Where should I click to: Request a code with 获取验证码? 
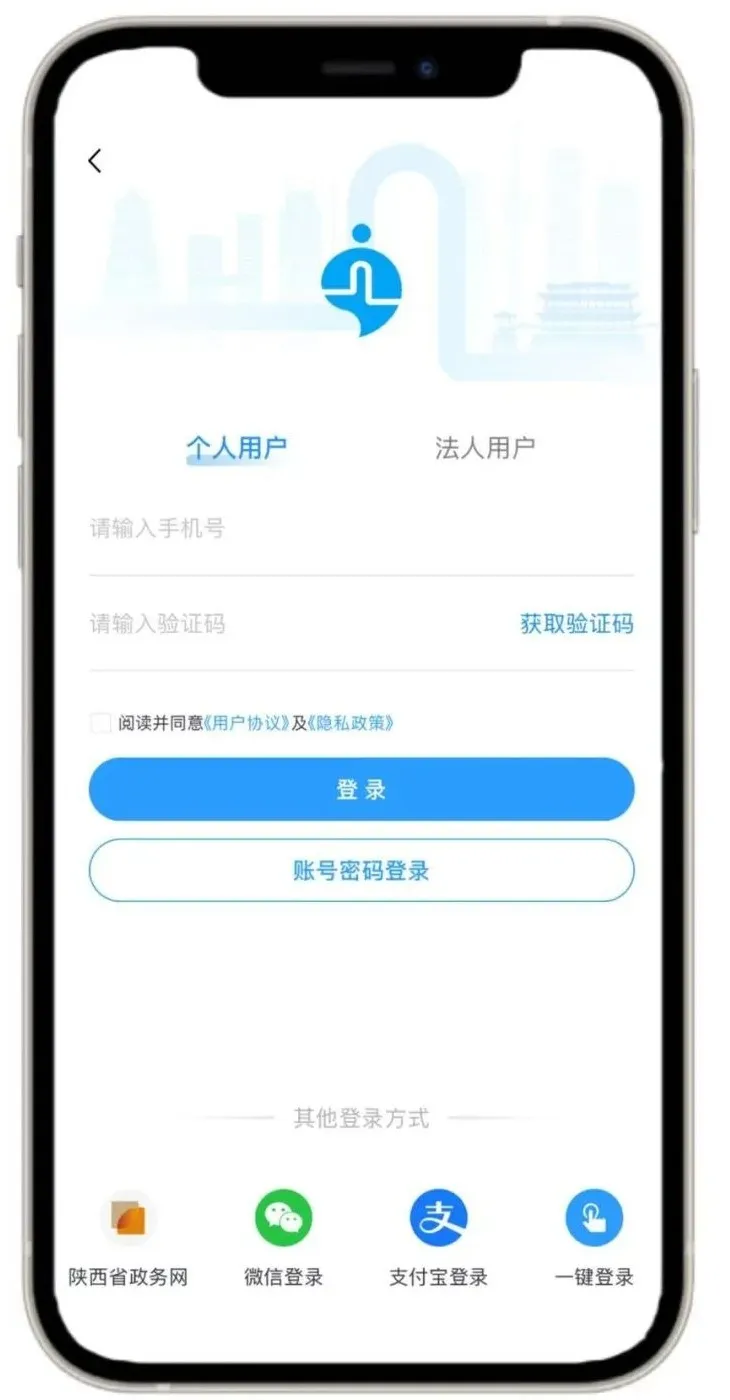pos(576,625)
